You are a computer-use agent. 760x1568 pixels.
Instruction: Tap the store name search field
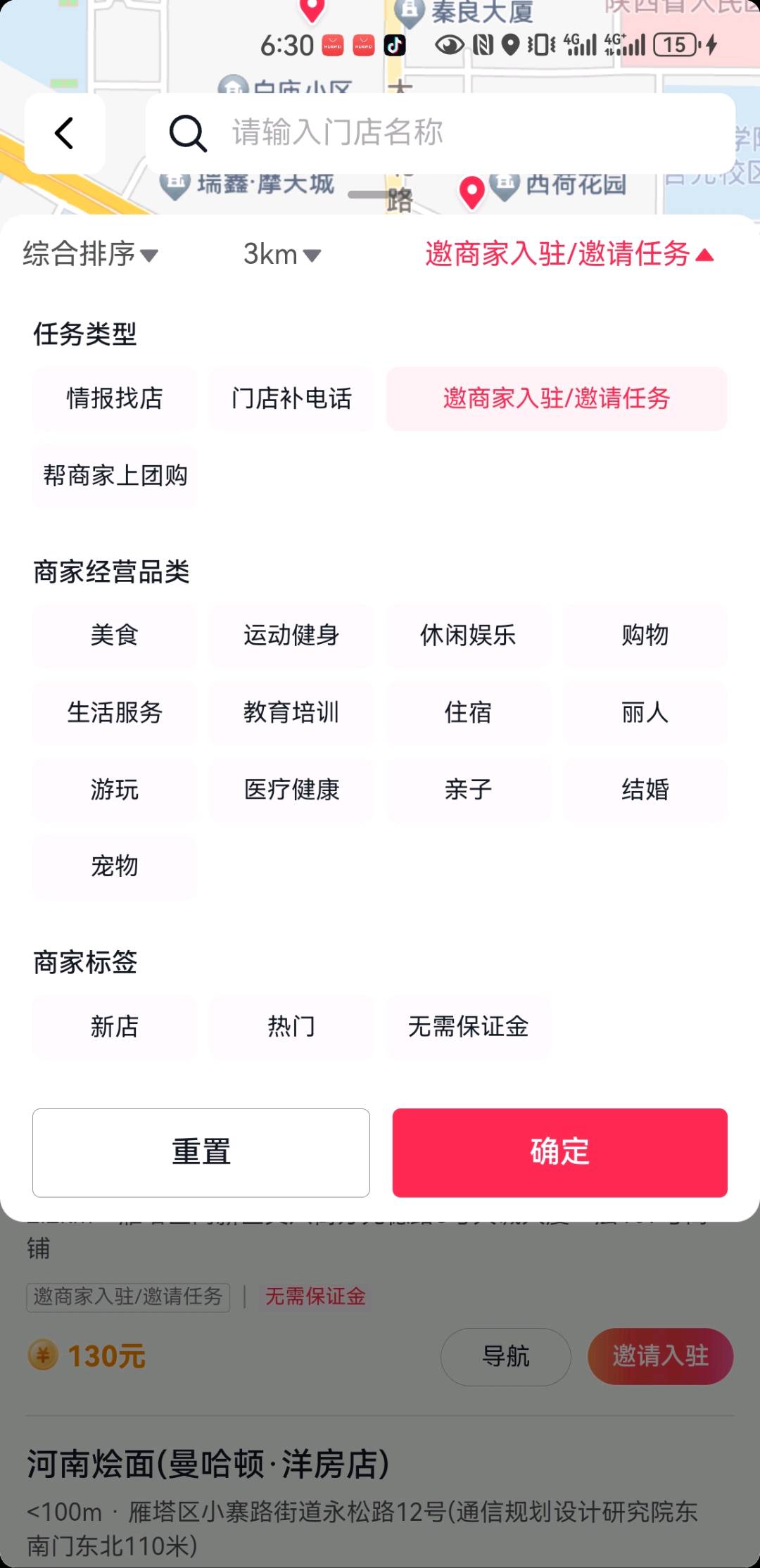click(441, 133)
